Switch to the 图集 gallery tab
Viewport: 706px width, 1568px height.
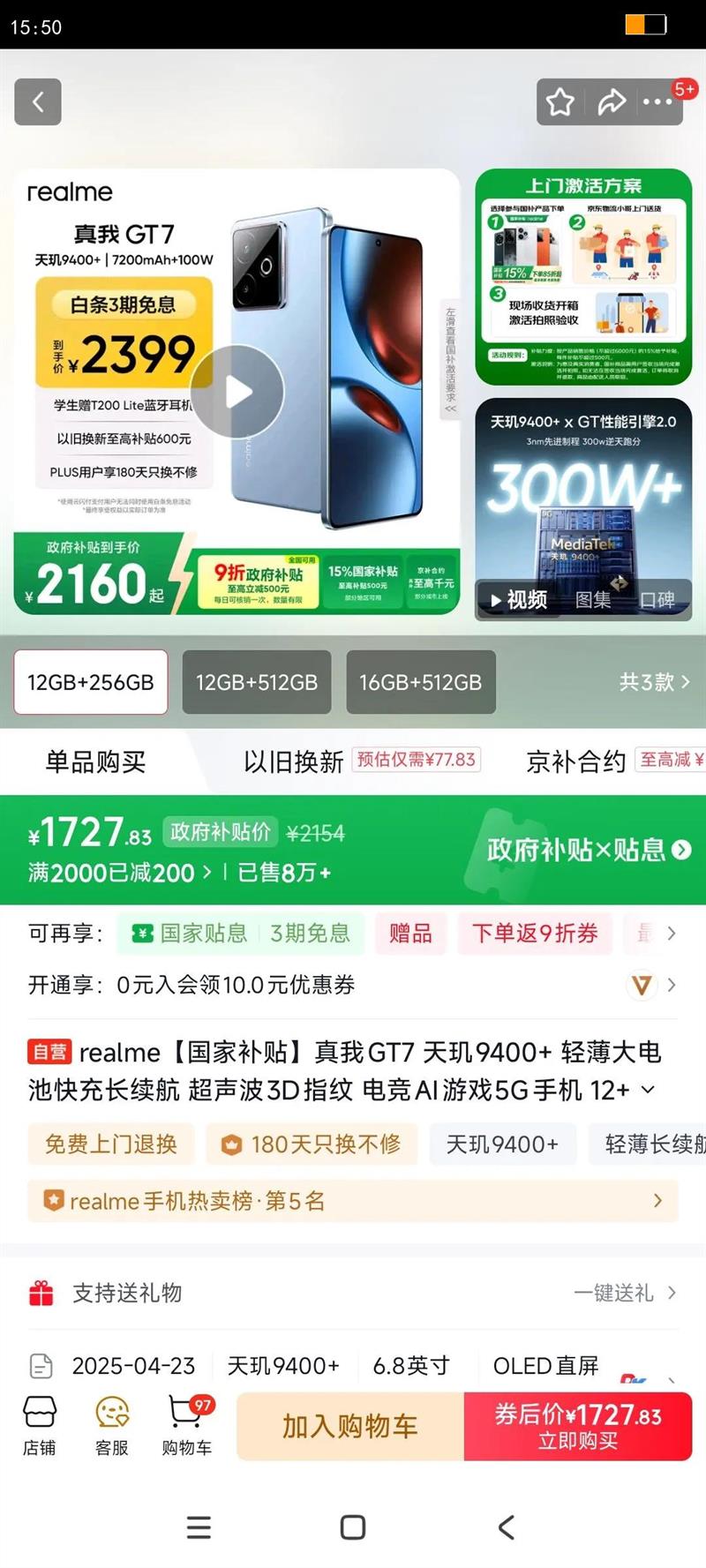click(x=592, y=600)
